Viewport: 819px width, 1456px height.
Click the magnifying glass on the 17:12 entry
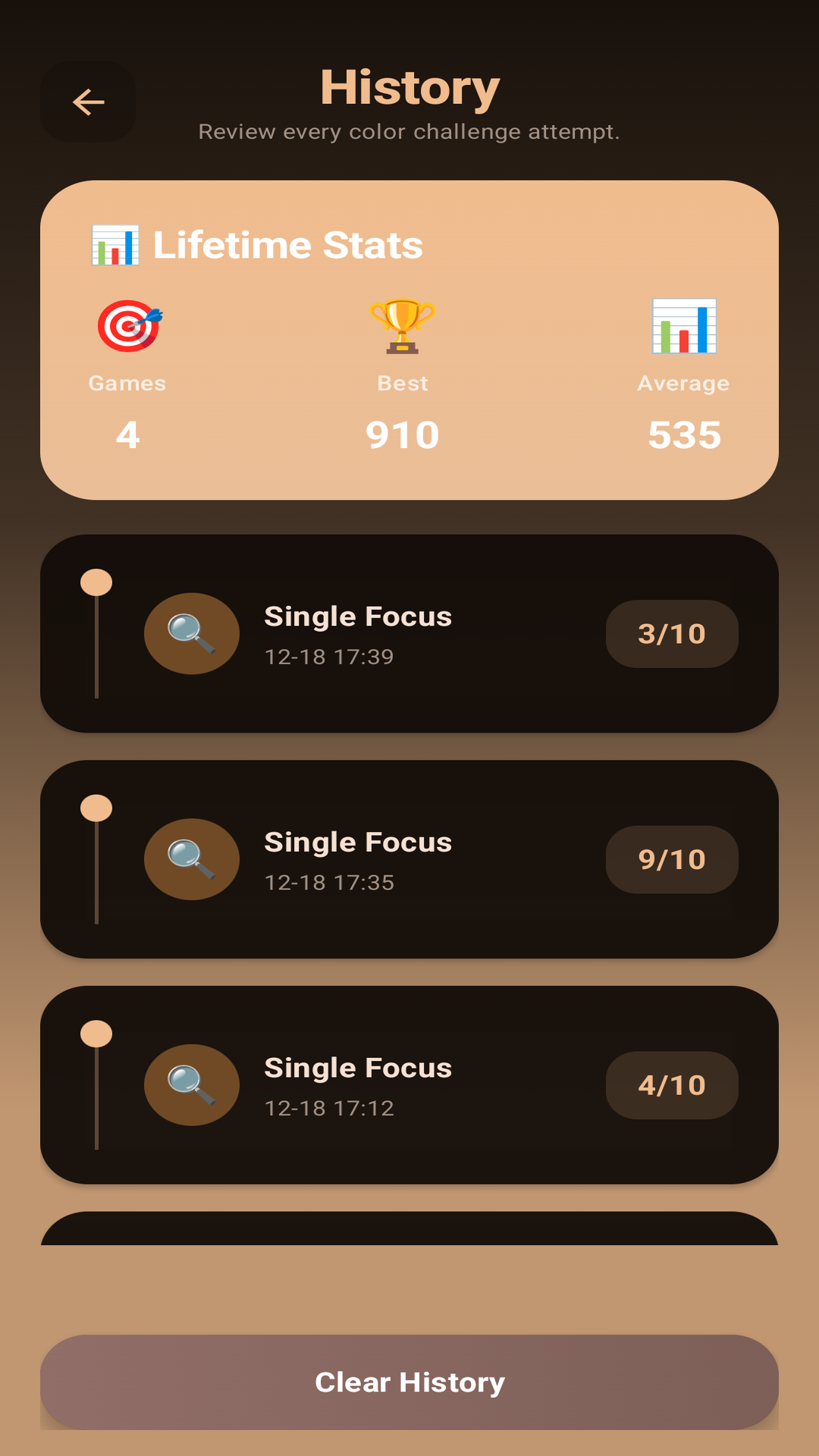(x=191, y=1084)
